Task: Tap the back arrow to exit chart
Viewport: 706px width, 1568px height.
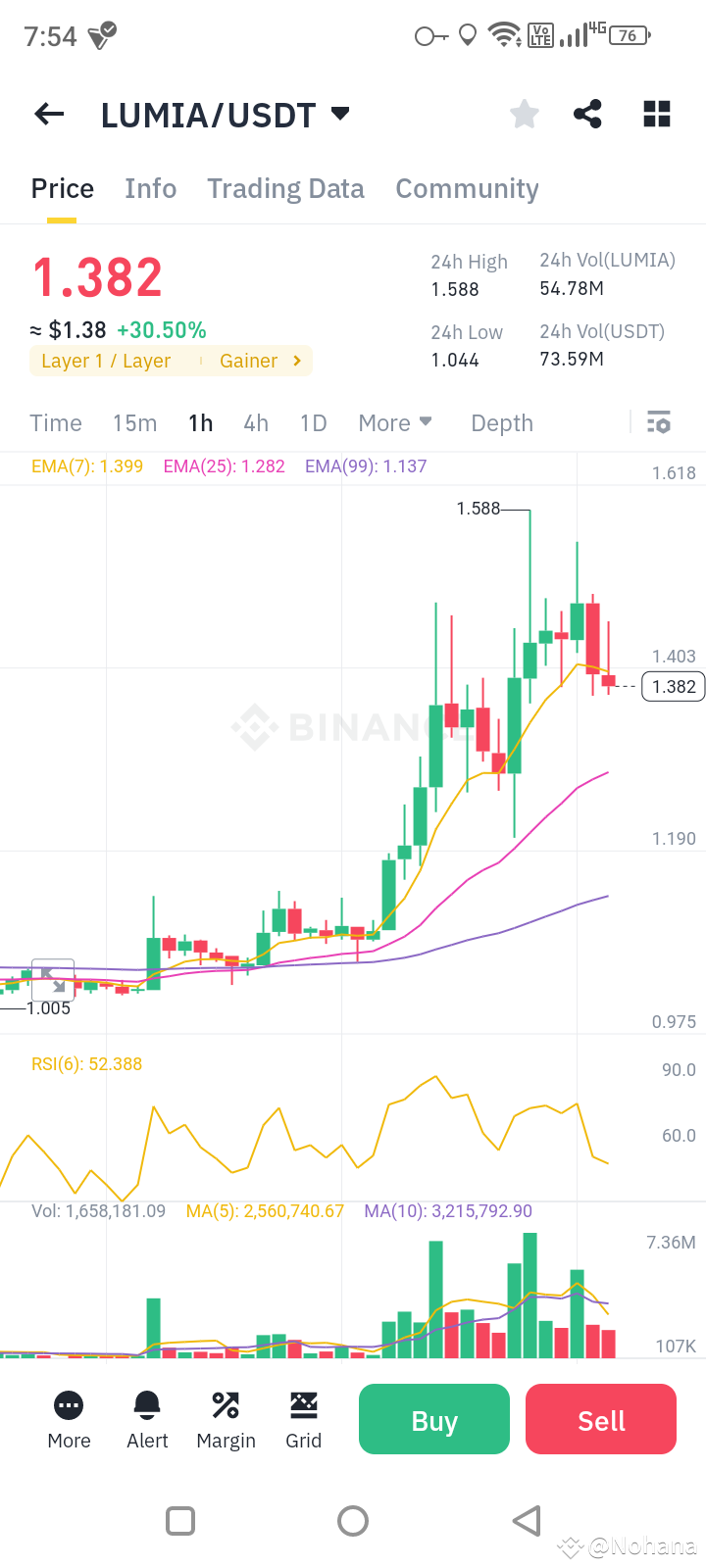Action: (48, 114)
